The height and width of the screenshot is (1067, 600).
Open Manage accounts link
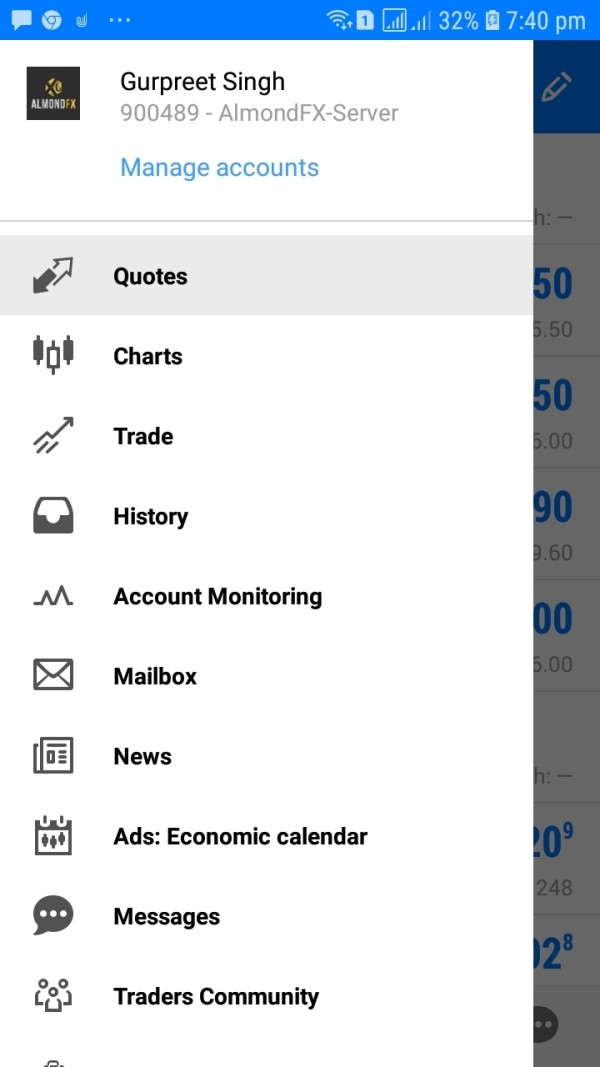pyautogui.click(x=219, y=167)
